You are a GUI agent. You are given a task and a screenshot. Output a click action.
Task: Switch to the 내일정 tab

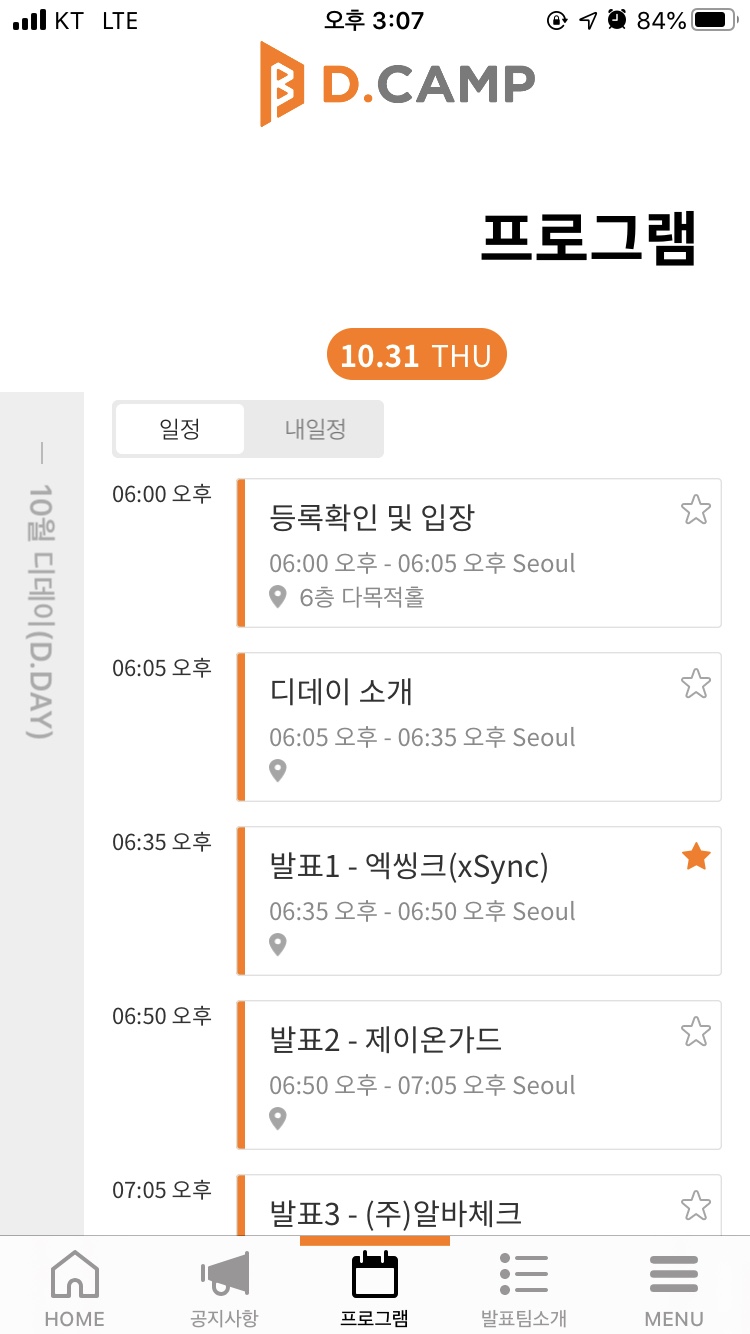(x=315, y=430)
